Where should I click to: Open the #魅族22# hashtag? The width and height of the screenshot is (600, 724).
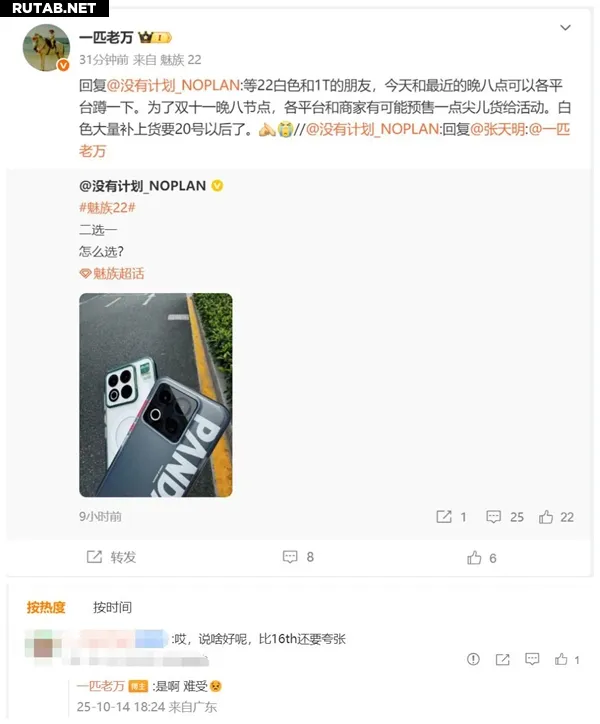pyautogui.click(x=106, y=207)
